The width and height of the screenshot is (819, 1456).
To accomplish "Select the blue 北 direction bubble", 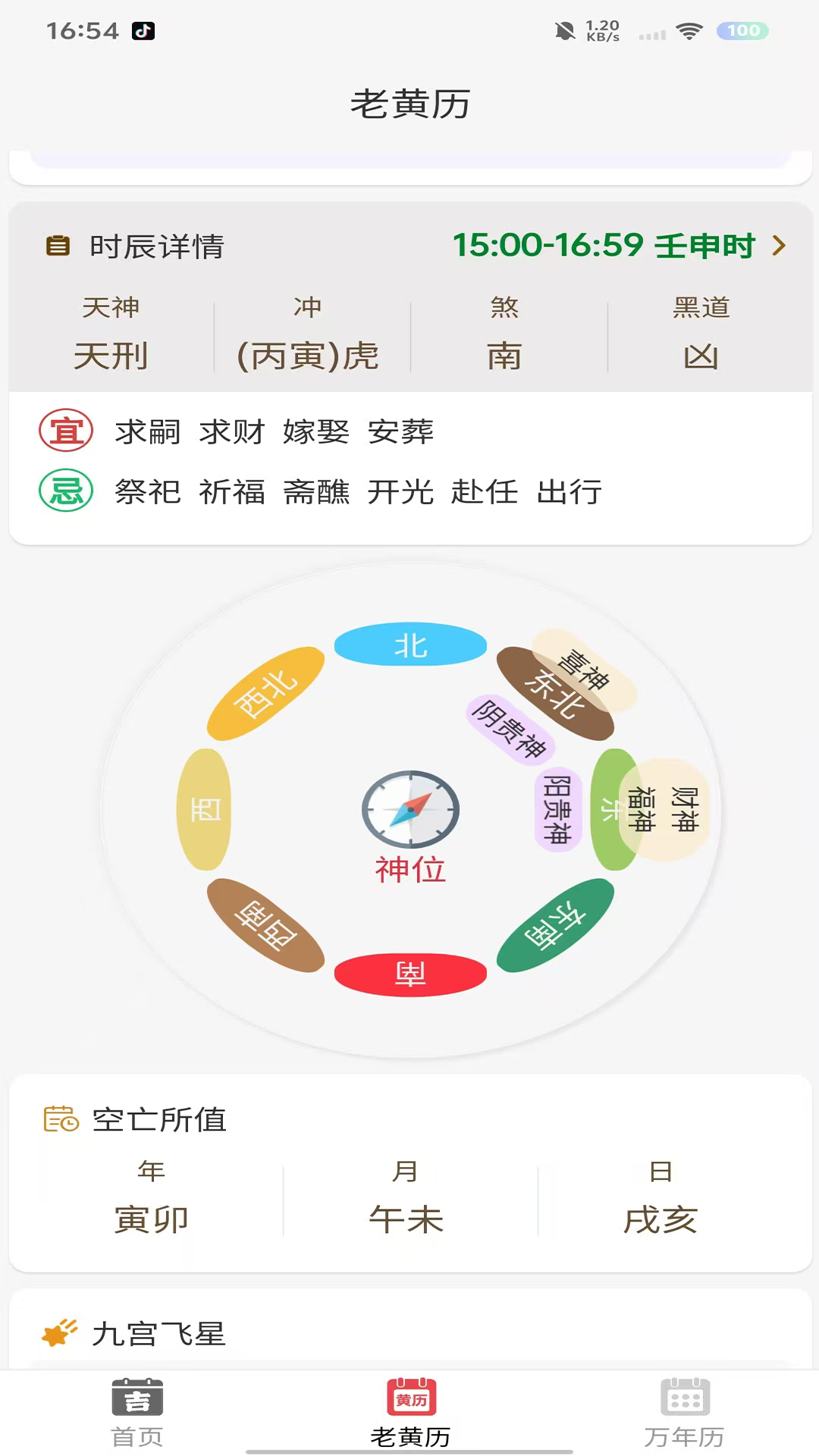I will coord(409,645).
